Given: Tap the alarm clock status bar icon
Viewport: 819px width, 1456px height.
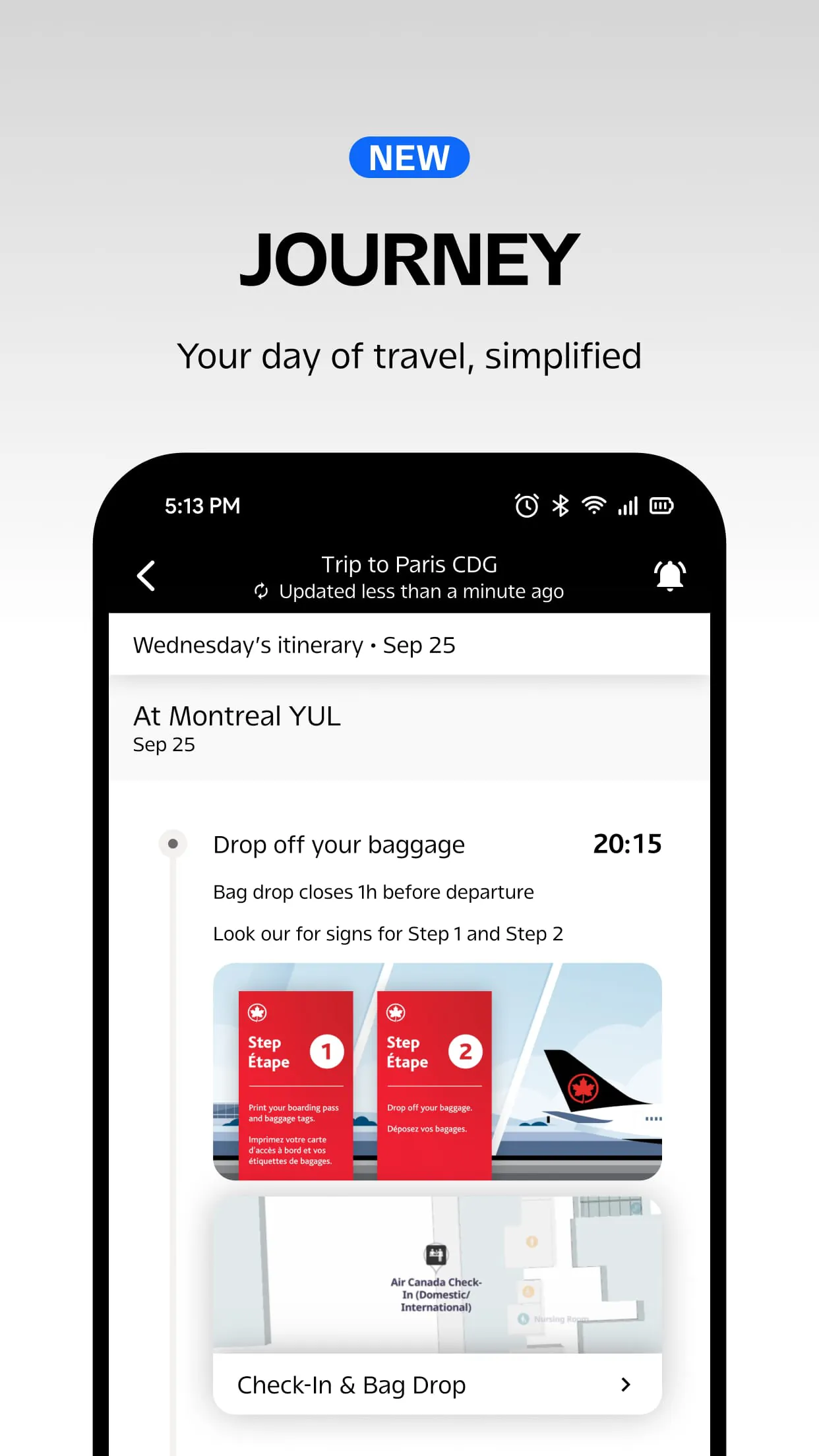Looking at the screenshot, I should click(x=526, y=505).
